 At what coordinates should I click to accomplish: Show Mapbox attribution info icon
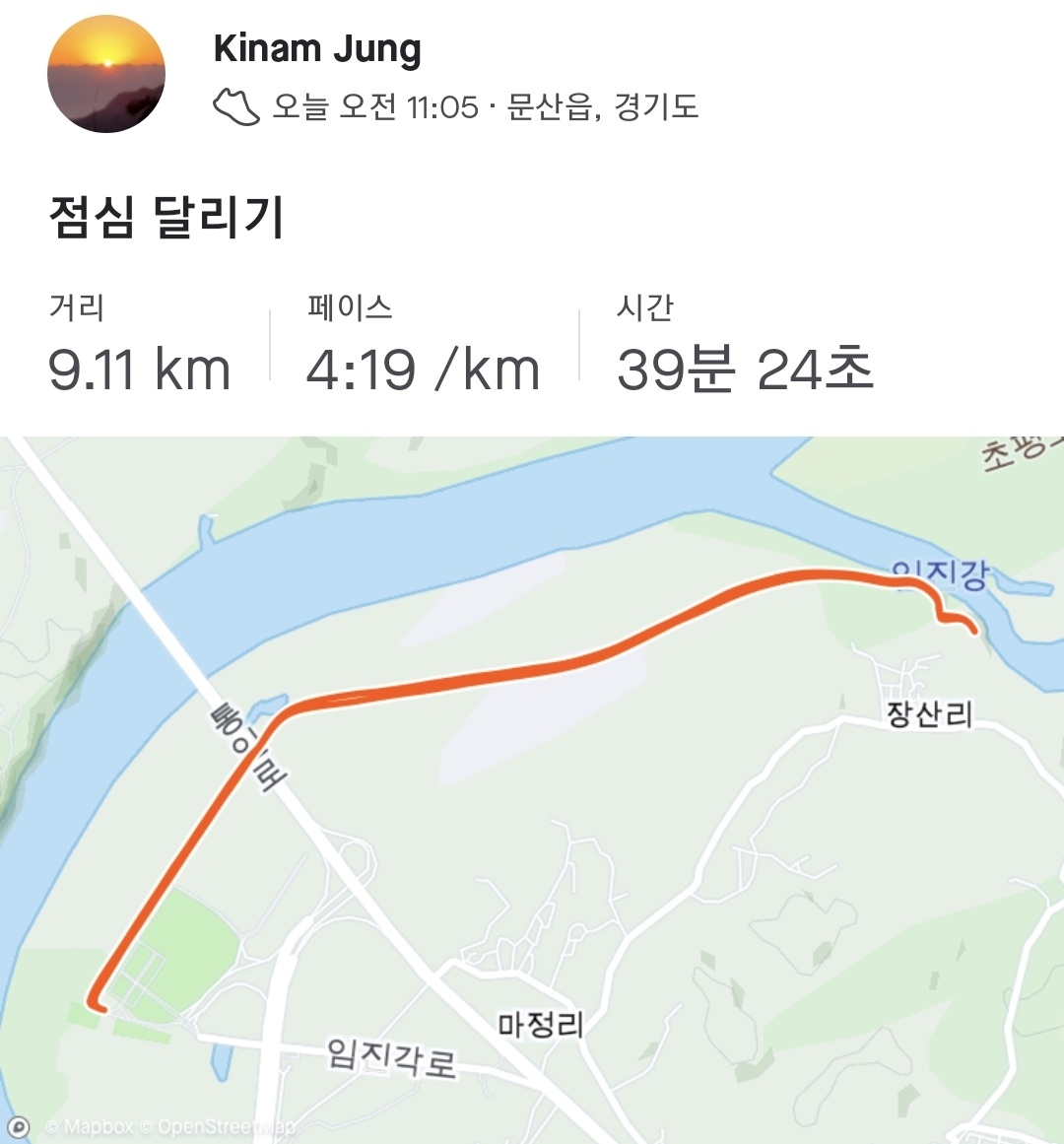(19, 1126)
